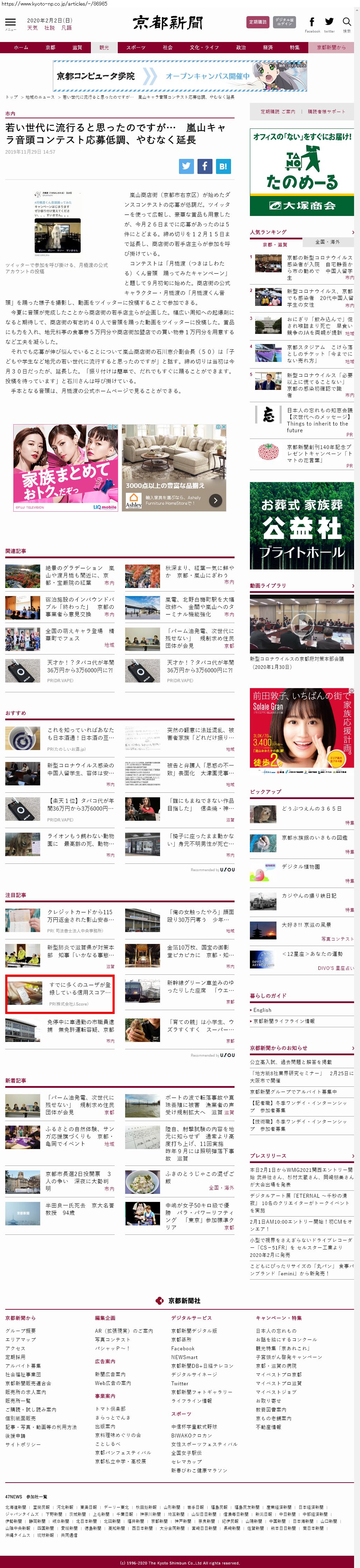360x1568 pixels.
Task: Open デジタル版ログイン login button
Action: [x=284, y=22]
